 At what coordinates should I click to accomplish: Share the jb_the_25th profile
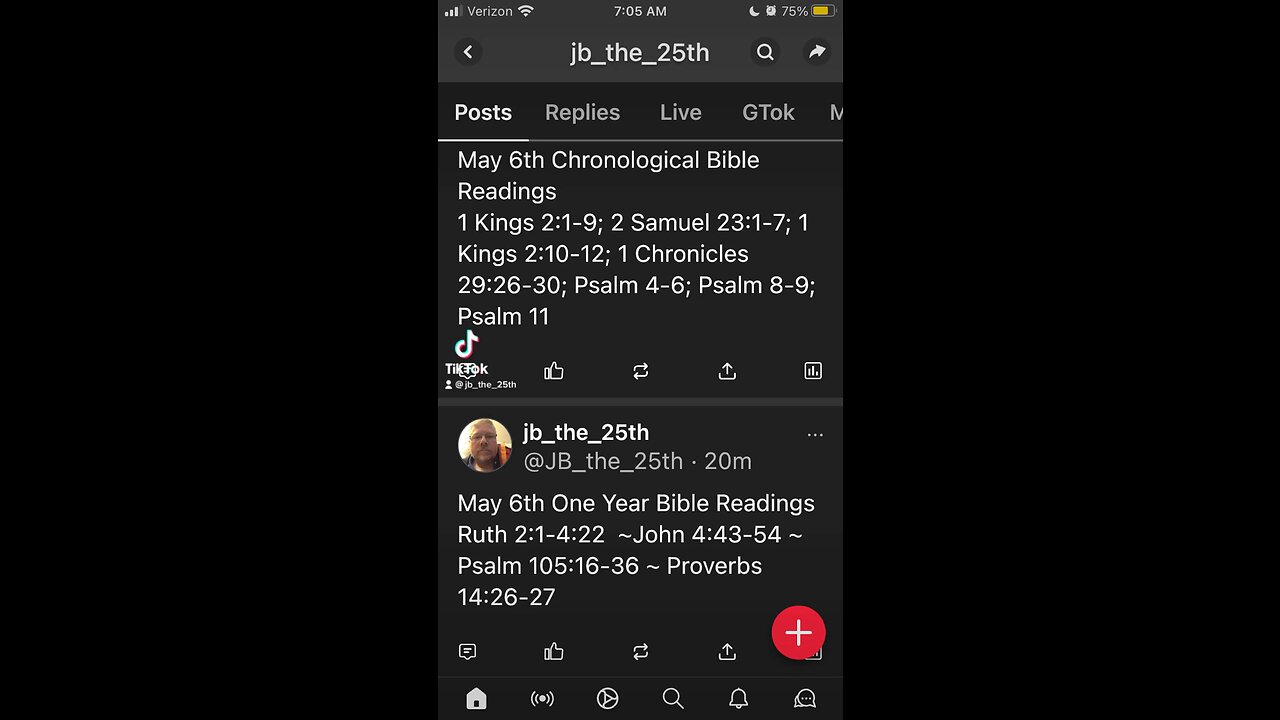click(817, 52)
